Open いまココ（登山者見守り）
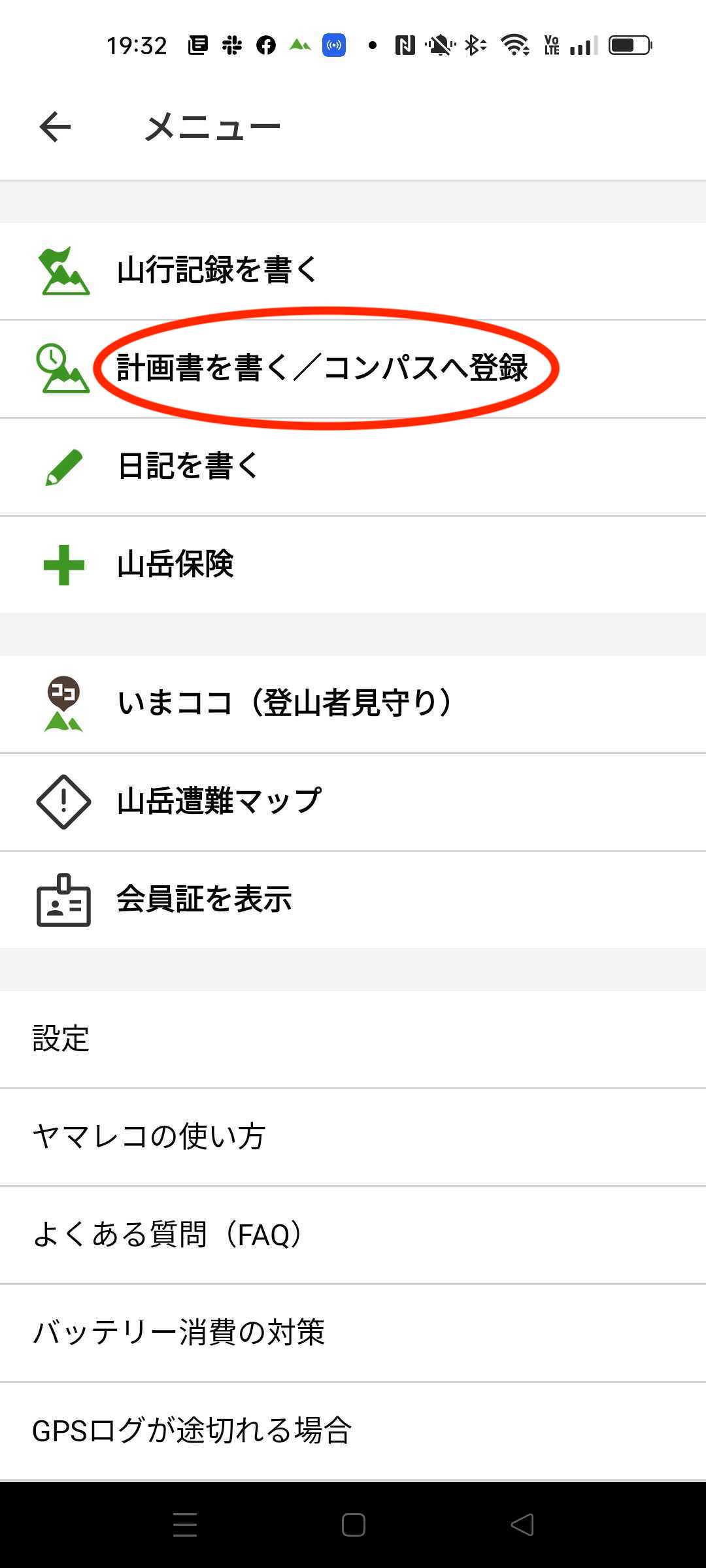Image resolution: width=706 pixels, height=1568 pixels. (353, 704)
